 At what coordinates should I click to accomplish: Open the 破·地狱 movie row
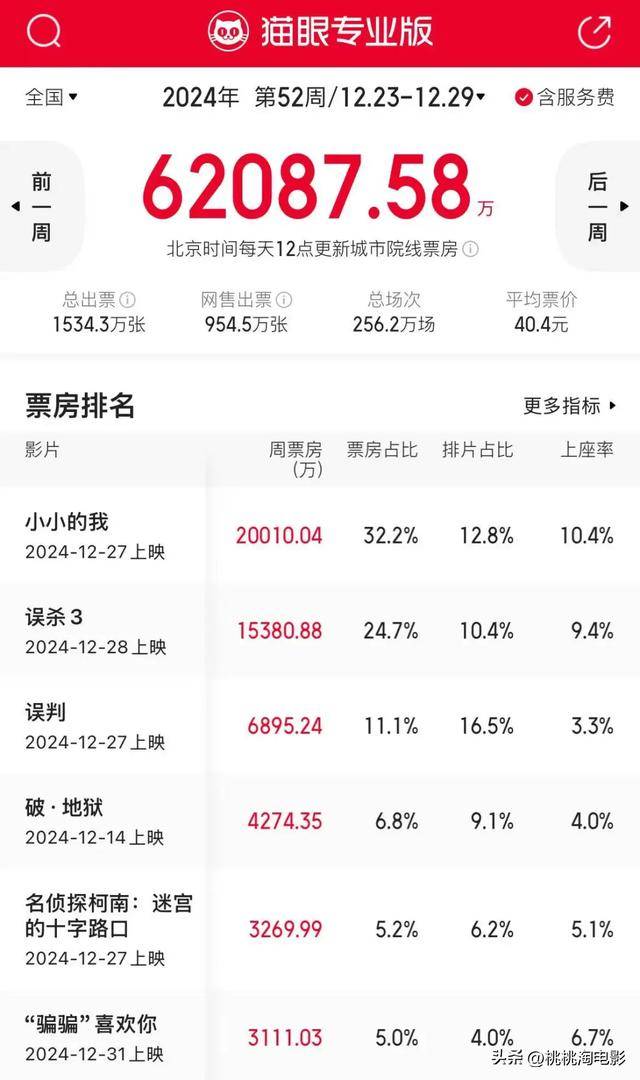(320, 820)
